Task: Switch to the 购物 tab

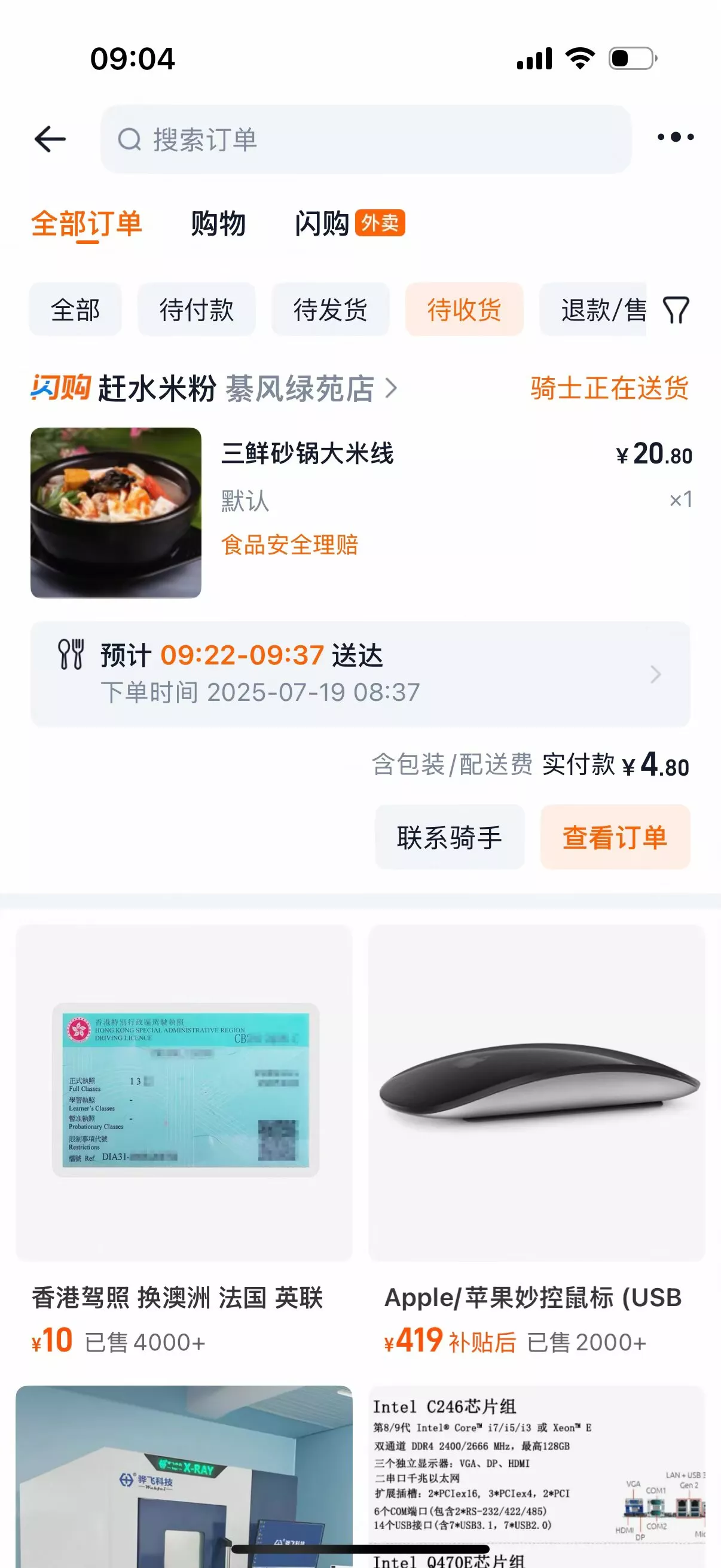Action: pos(218,224)
